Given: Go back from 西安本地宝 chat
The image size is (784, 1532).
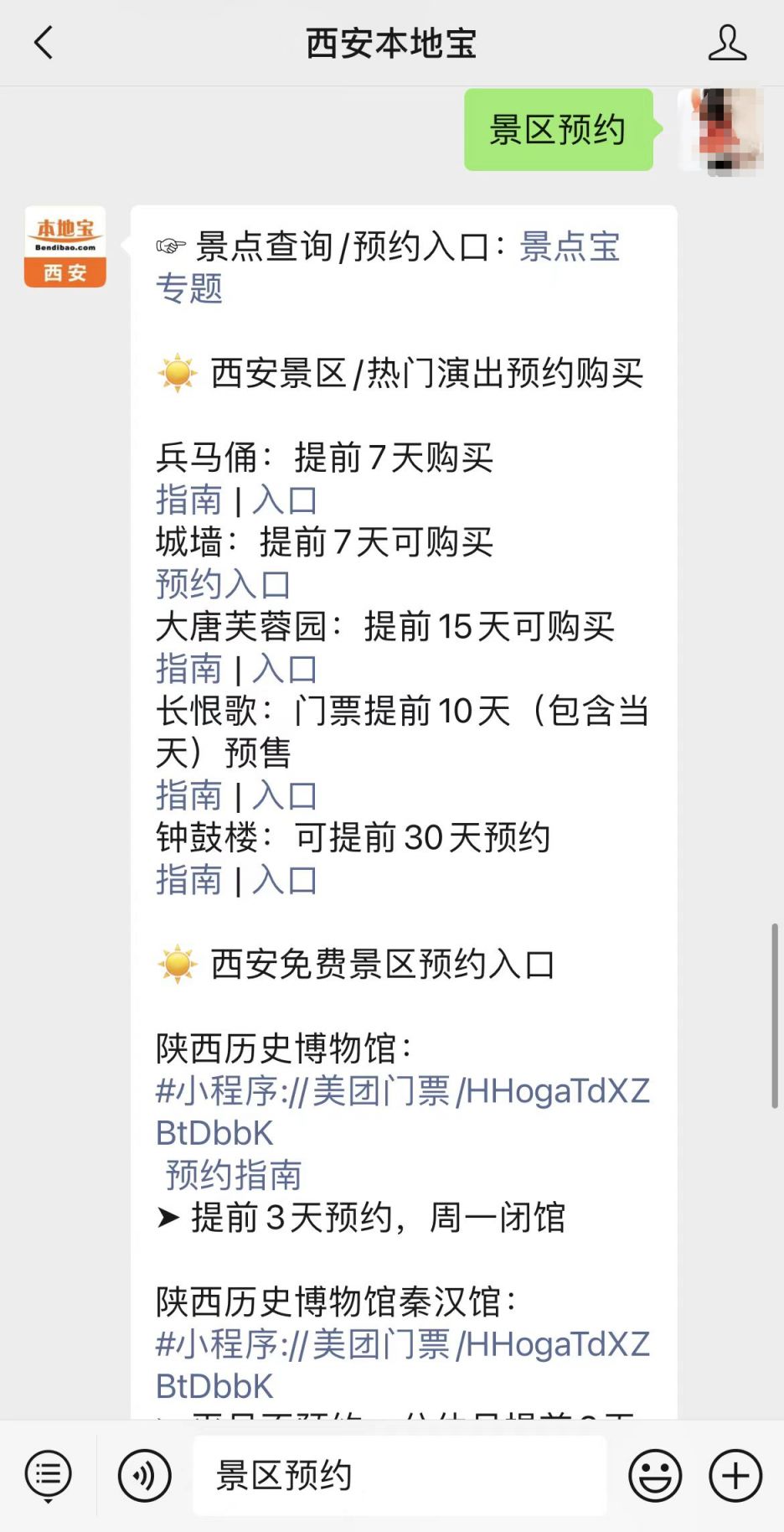Looking at the screenshot, I should point(44,43).
